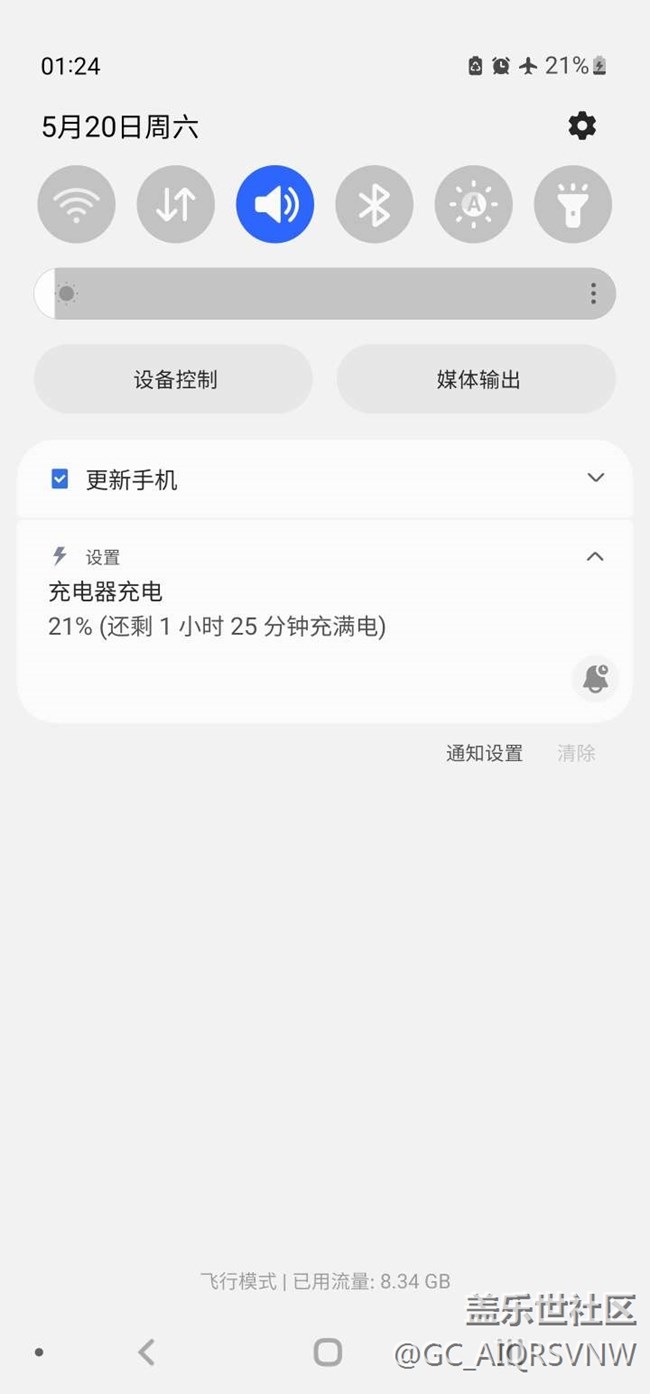650x1394 pixels.
Task: Turn on Bluetooth quick toggle
Action: tap(374, 205)
